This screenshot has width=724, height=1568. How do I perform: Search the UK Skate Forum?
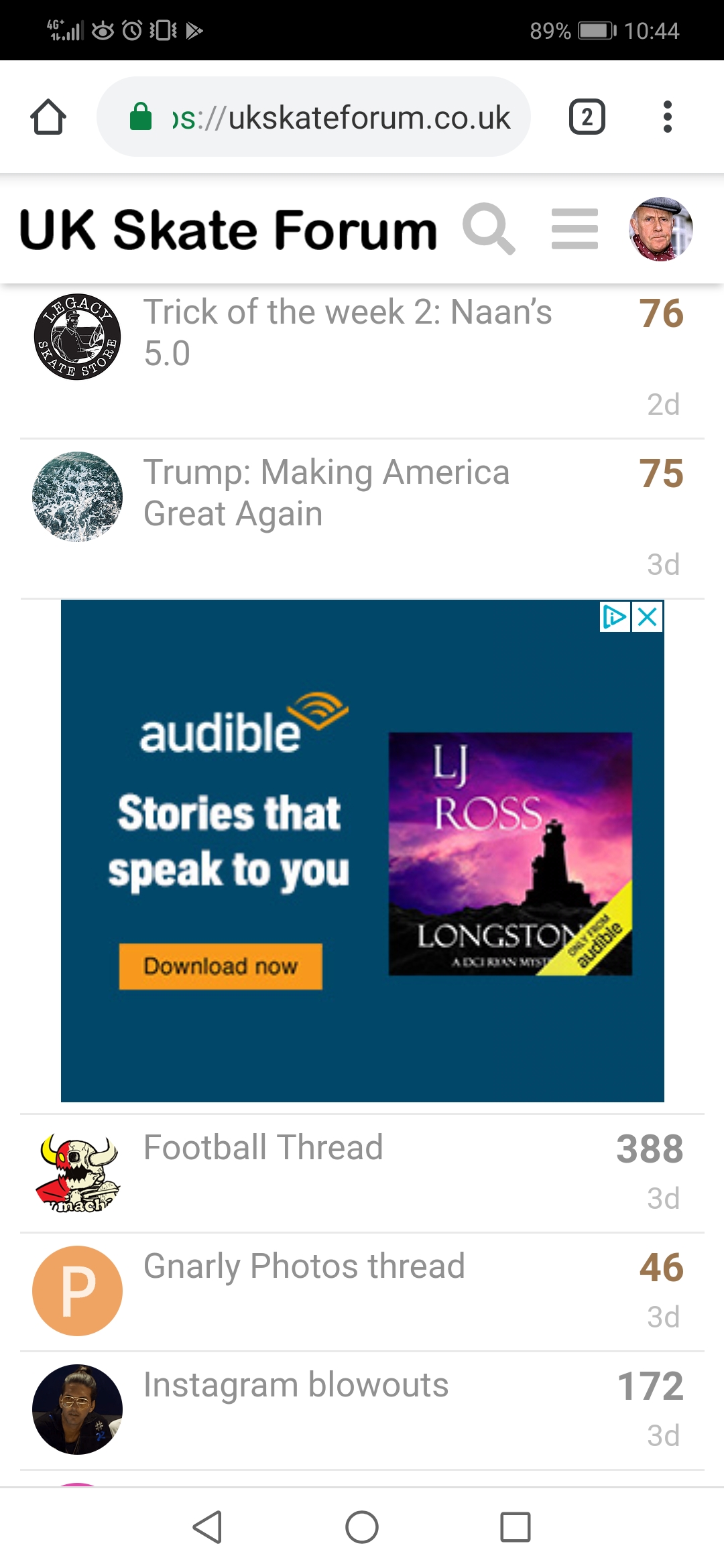tap(489, 229)
